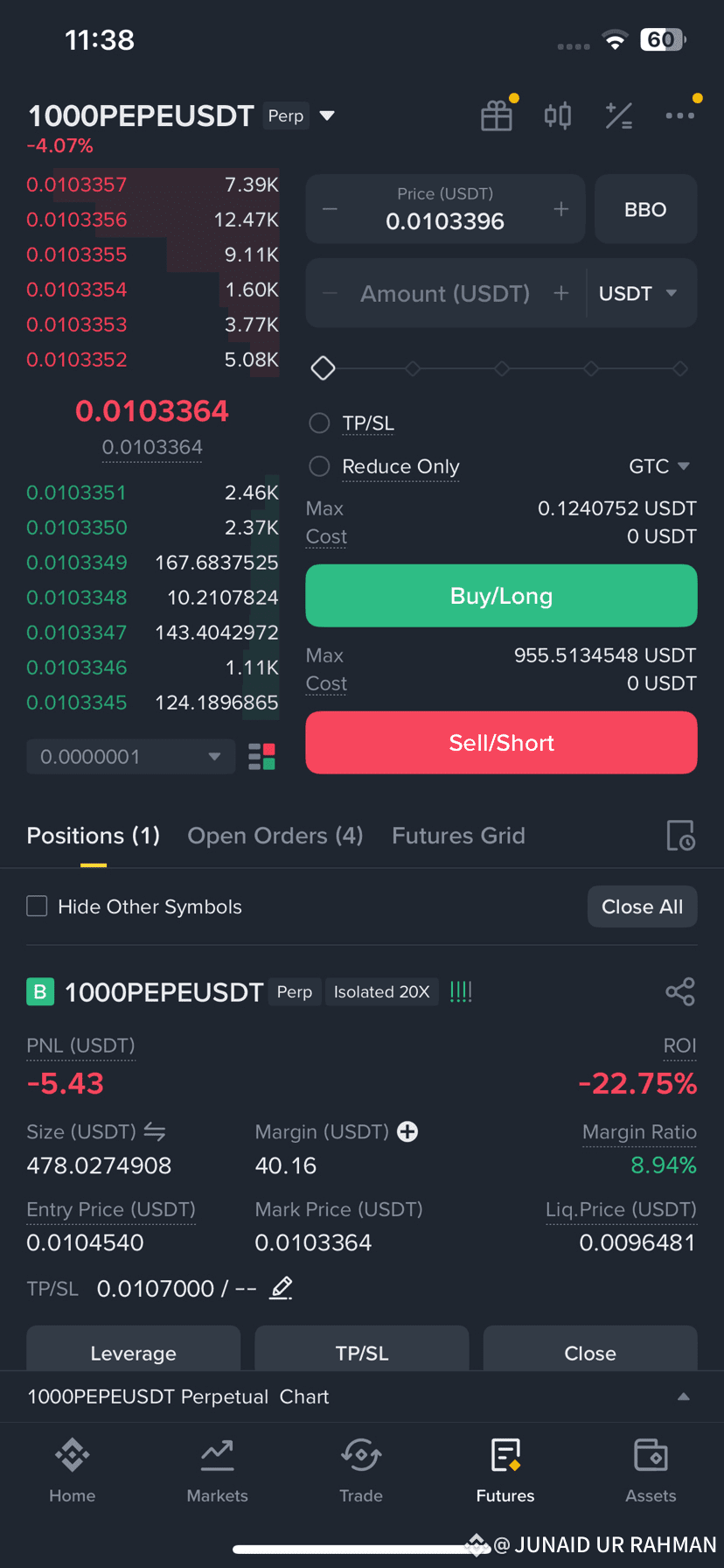Check Hide Other Symbols
This screenshot has width=724, height=1568.
tap(37, 906)
